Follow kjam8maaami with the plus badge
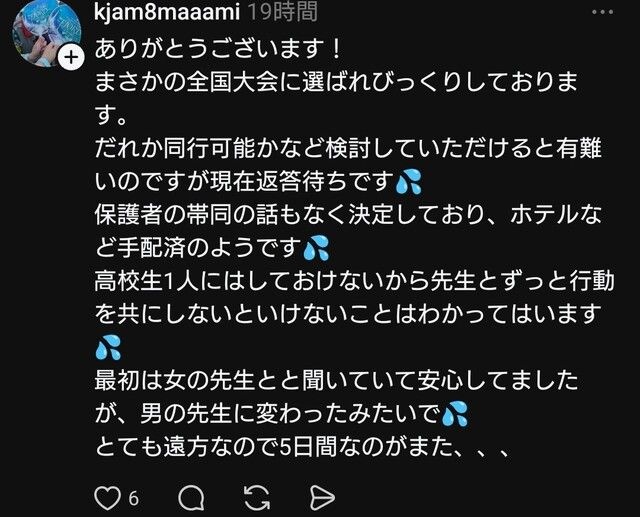The width and height of the screenshot is (640, 517). pyautogui.click(x=71, y=58)
